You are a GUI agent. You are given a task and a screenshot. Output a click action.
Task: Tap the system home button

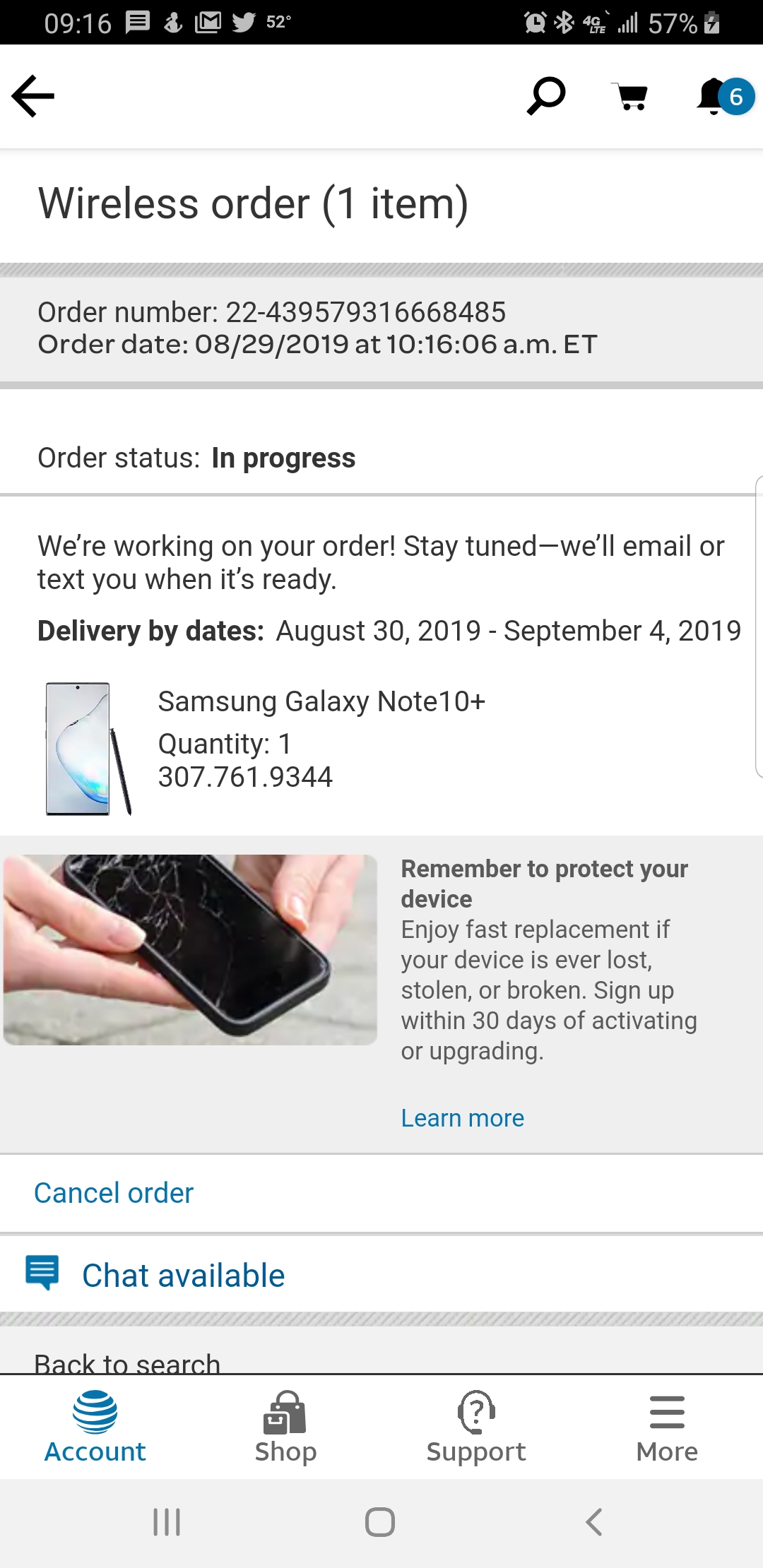tap(380, 1522)
